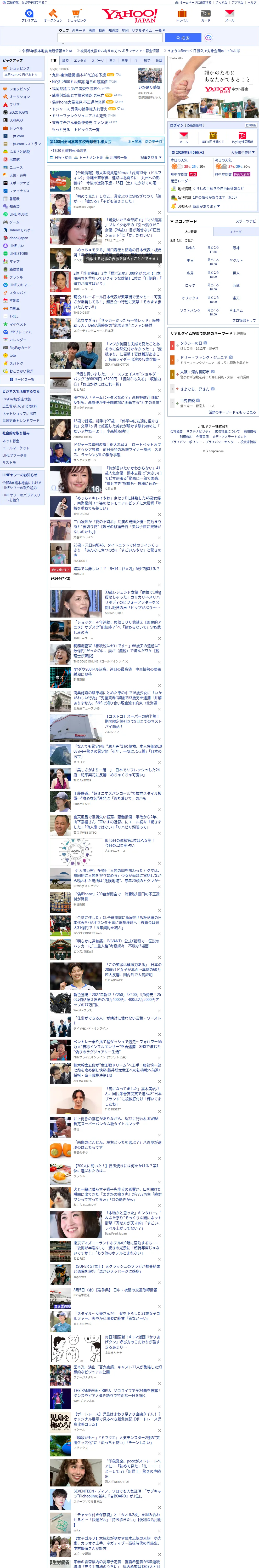
Task: Select ショッピング in the left sidebar
Action: click(x=19, y=89)
